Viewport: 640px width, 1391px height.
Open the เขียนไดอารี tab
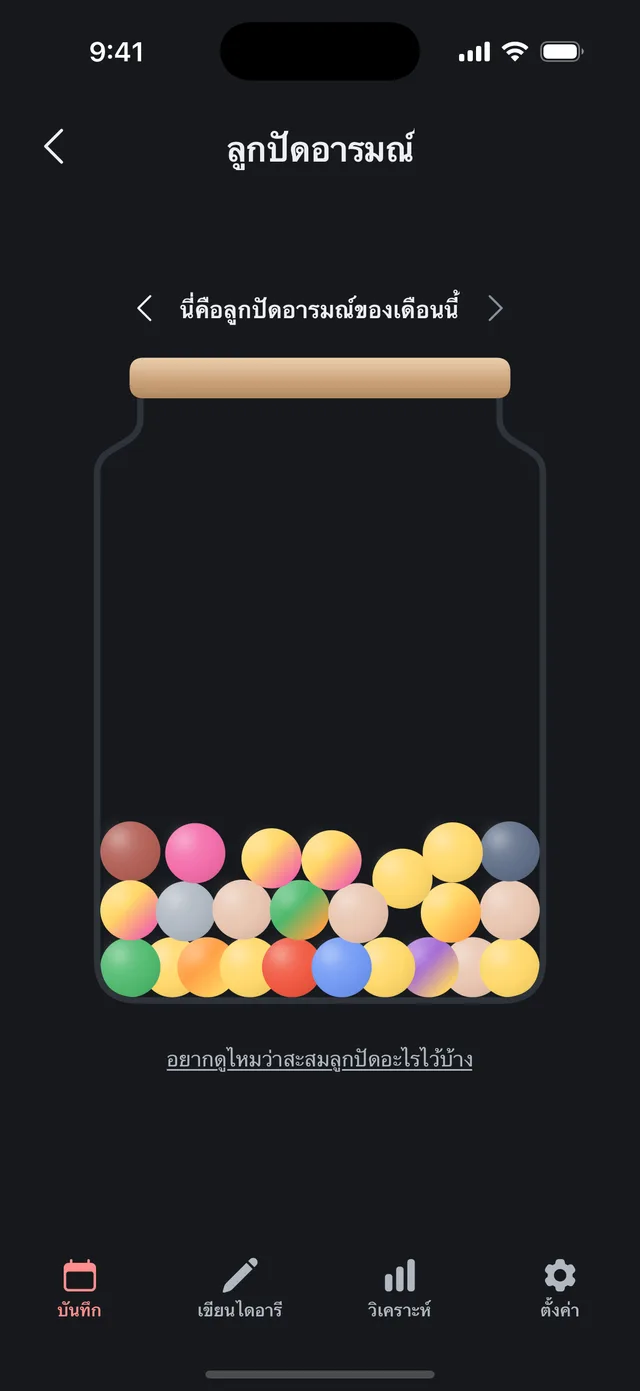tap(240, 1288)
